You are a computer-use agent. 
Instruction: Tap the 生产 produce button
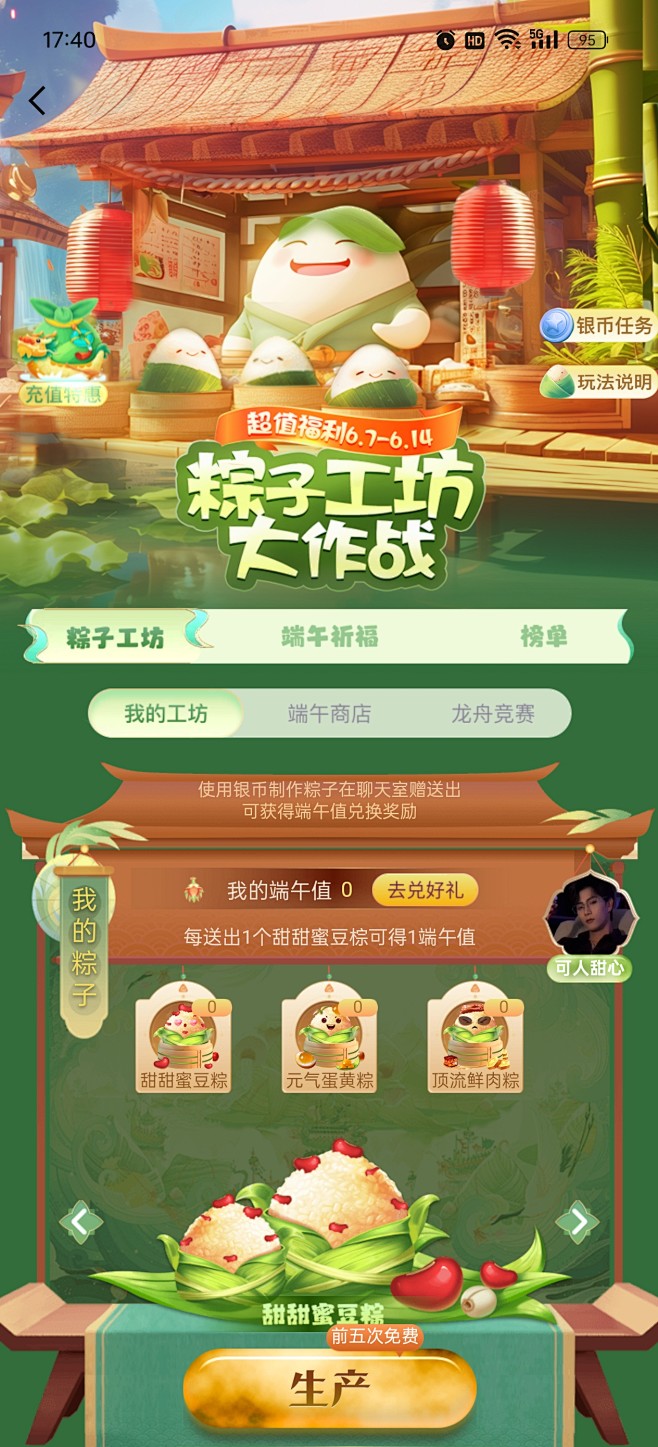(329, 1388)
